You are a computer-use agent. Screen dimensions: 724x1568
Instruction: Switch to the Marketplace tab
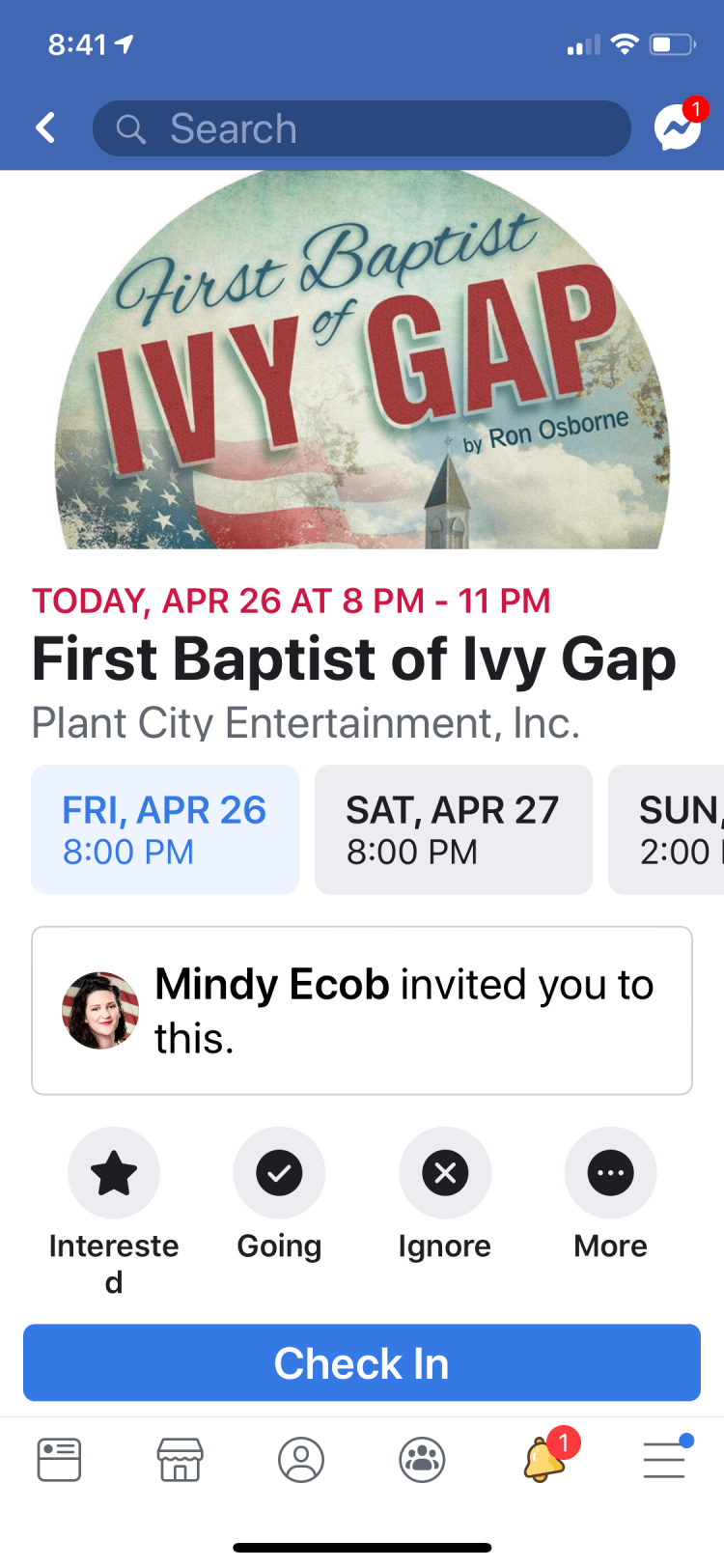tap(181, 1459)
